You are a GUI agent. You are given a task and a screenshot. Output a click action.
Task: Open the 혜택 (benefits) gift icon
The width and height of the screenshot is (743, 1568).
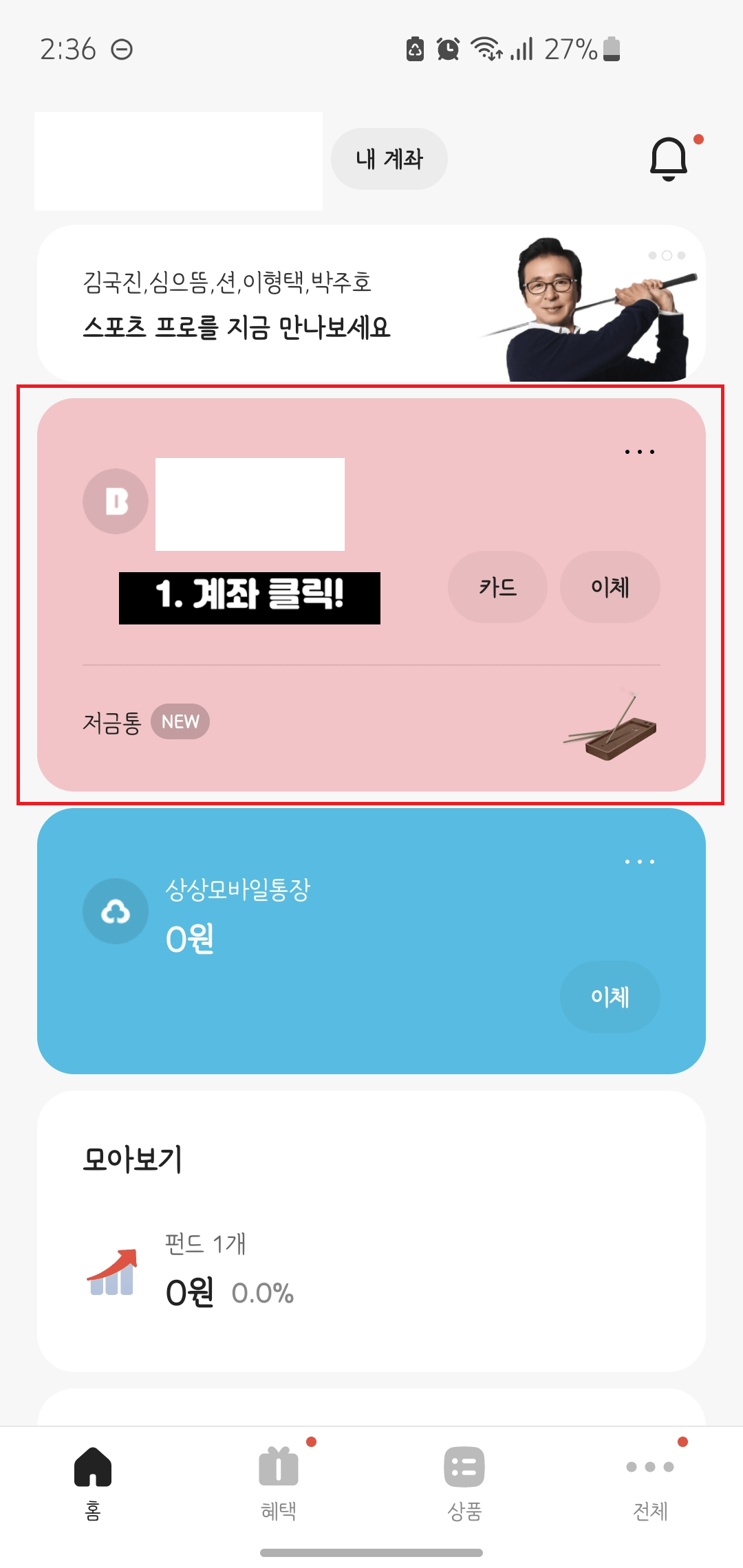click(279, 1468)
